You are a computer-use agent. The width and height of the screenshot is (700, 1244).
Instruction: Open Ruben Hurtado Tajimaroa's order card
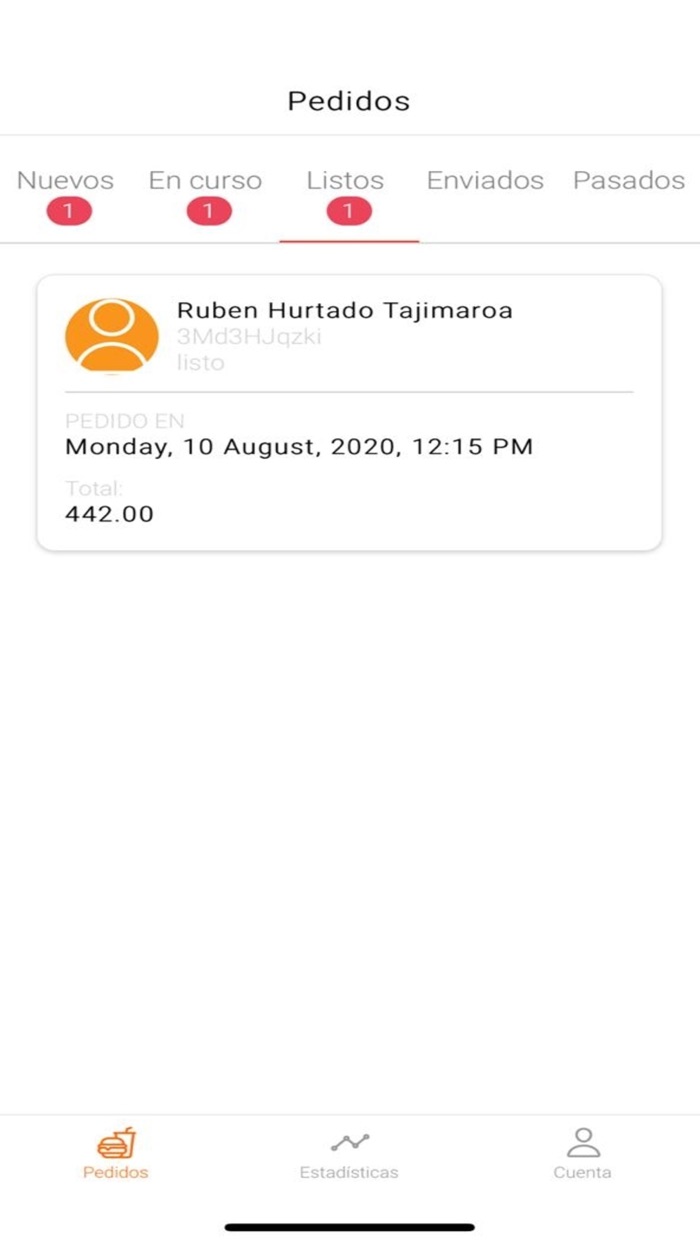[x=349, y=412]
